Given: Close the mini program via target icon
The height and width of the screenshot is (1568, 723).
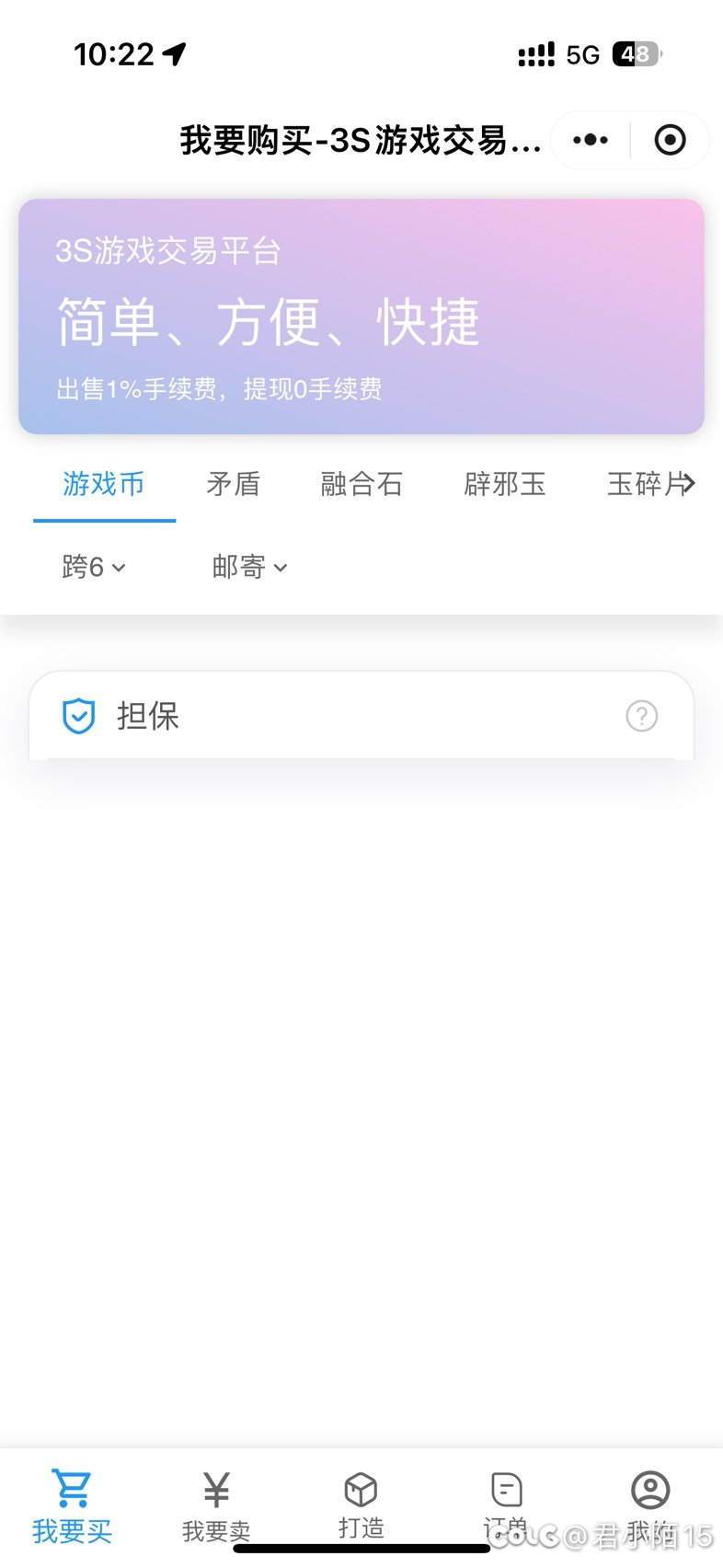Looking at the screenshot, I should coord(670,140).
